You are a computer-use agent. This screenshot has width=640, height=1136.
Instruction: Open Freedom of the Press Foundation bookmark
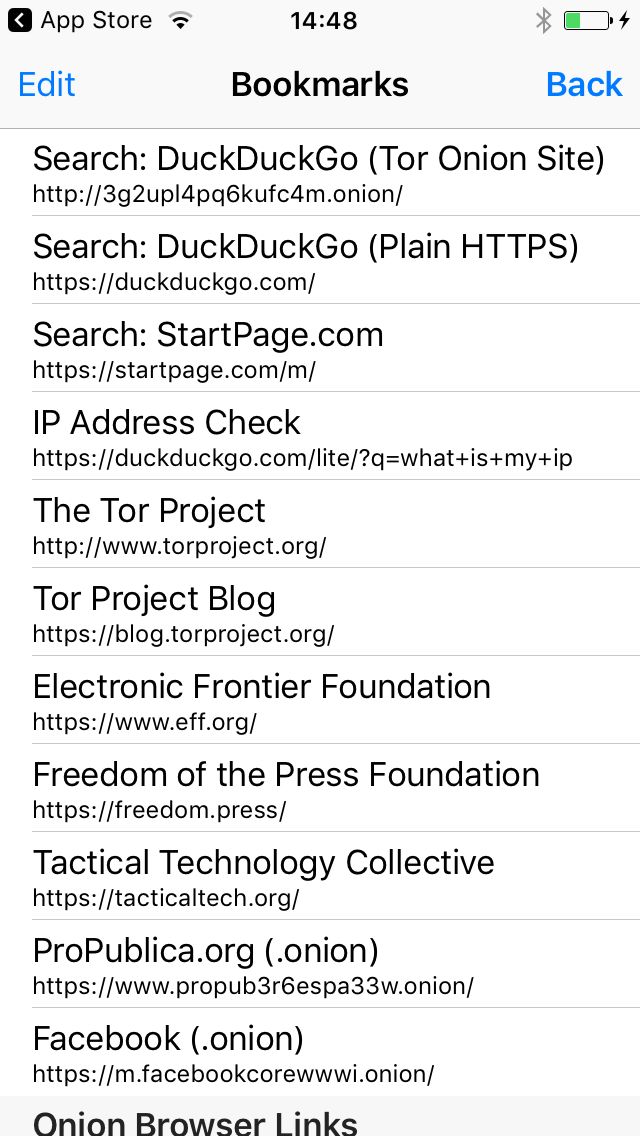[x=320, y=788]
